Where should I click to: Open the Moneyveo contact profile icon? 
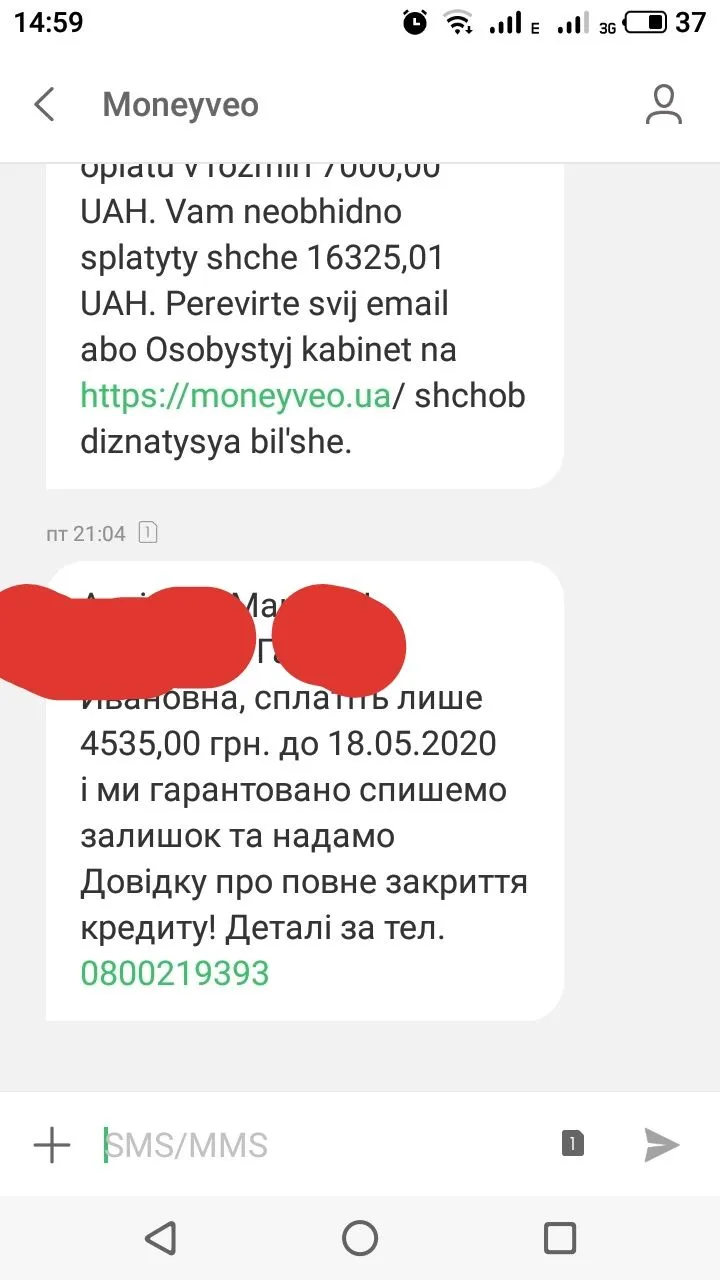[x=663, y=105]
